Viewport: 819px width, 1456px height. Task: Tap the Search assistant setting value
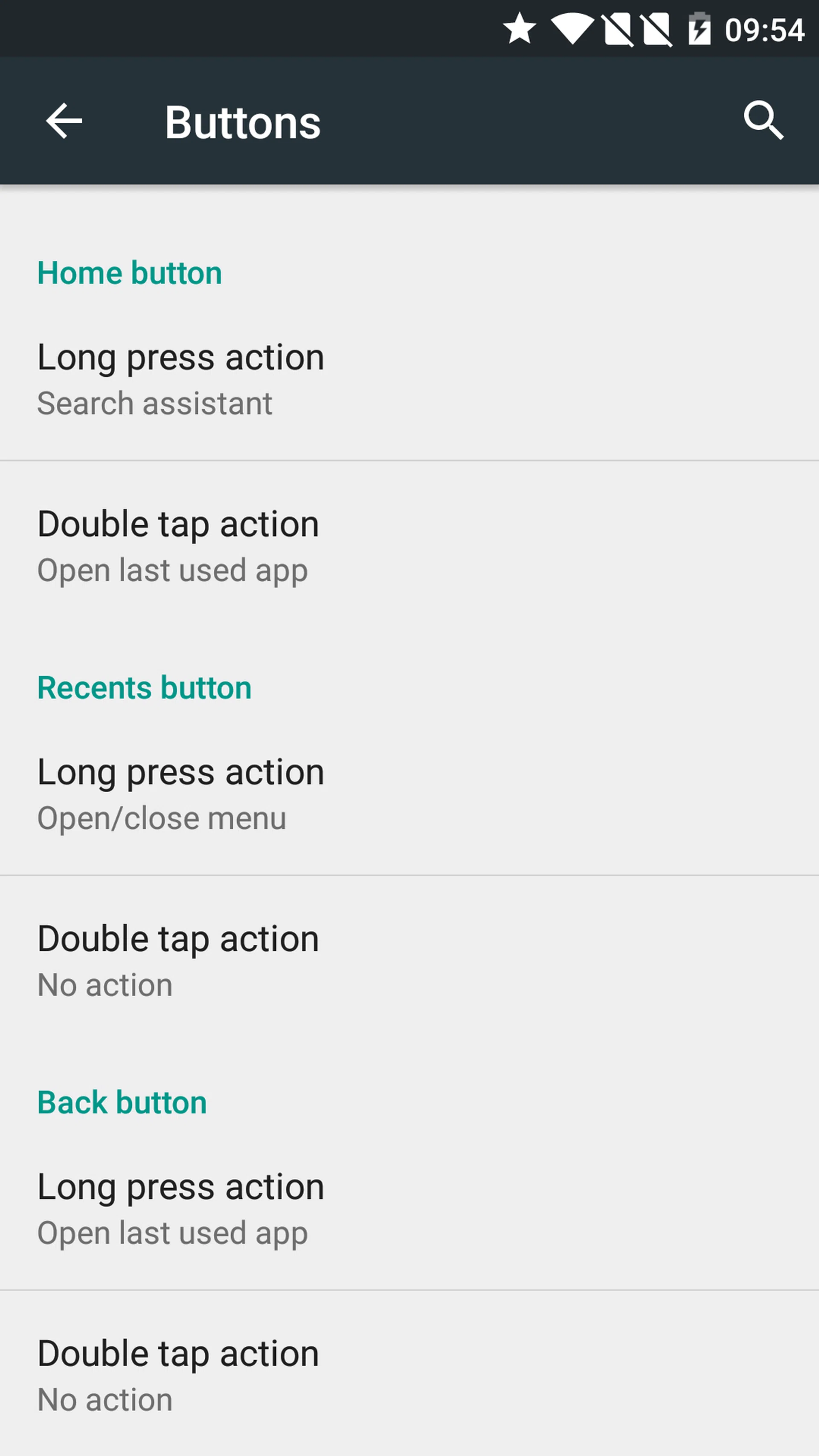point(155,402)
